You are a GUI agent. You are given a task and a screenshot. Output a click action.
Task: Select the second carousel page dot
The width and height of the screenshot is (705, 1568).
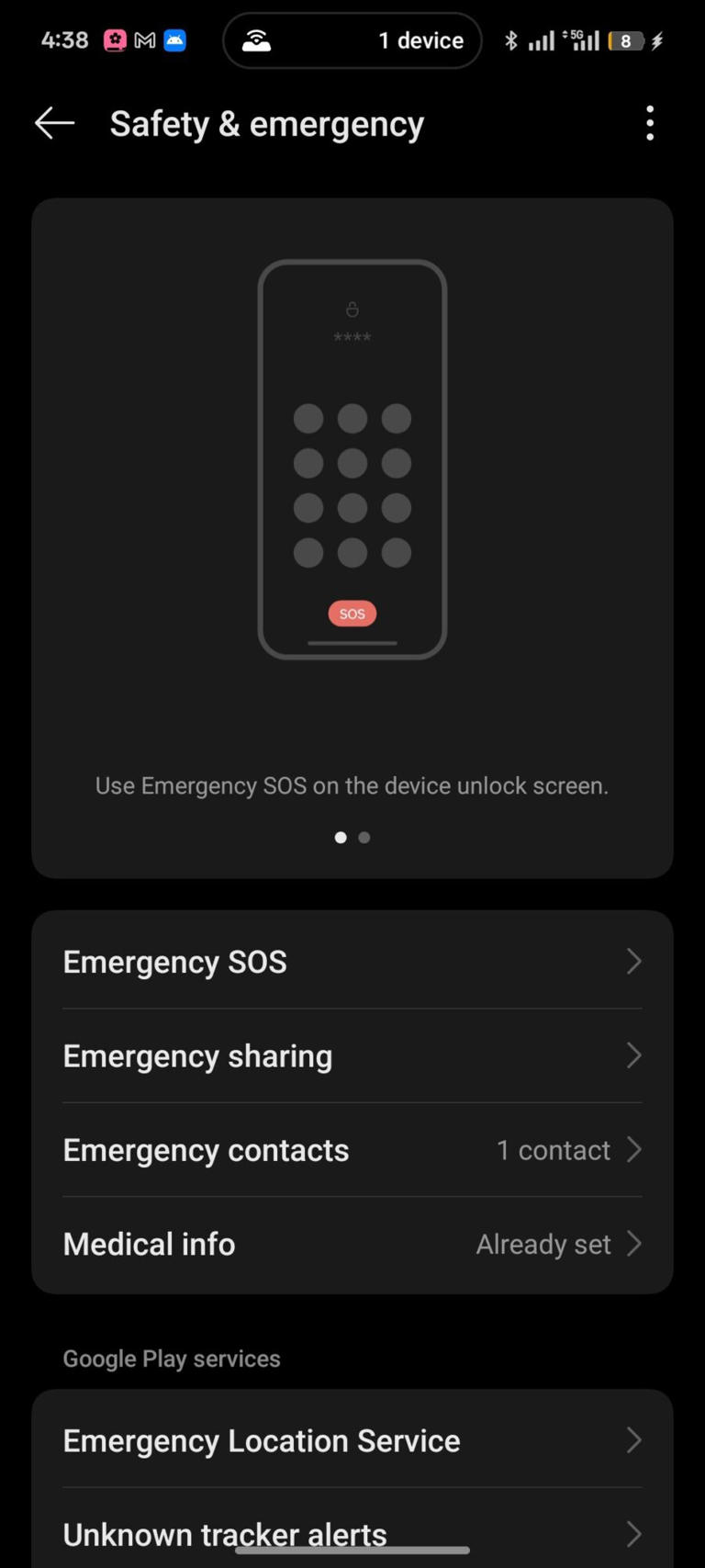click(364, 837)
